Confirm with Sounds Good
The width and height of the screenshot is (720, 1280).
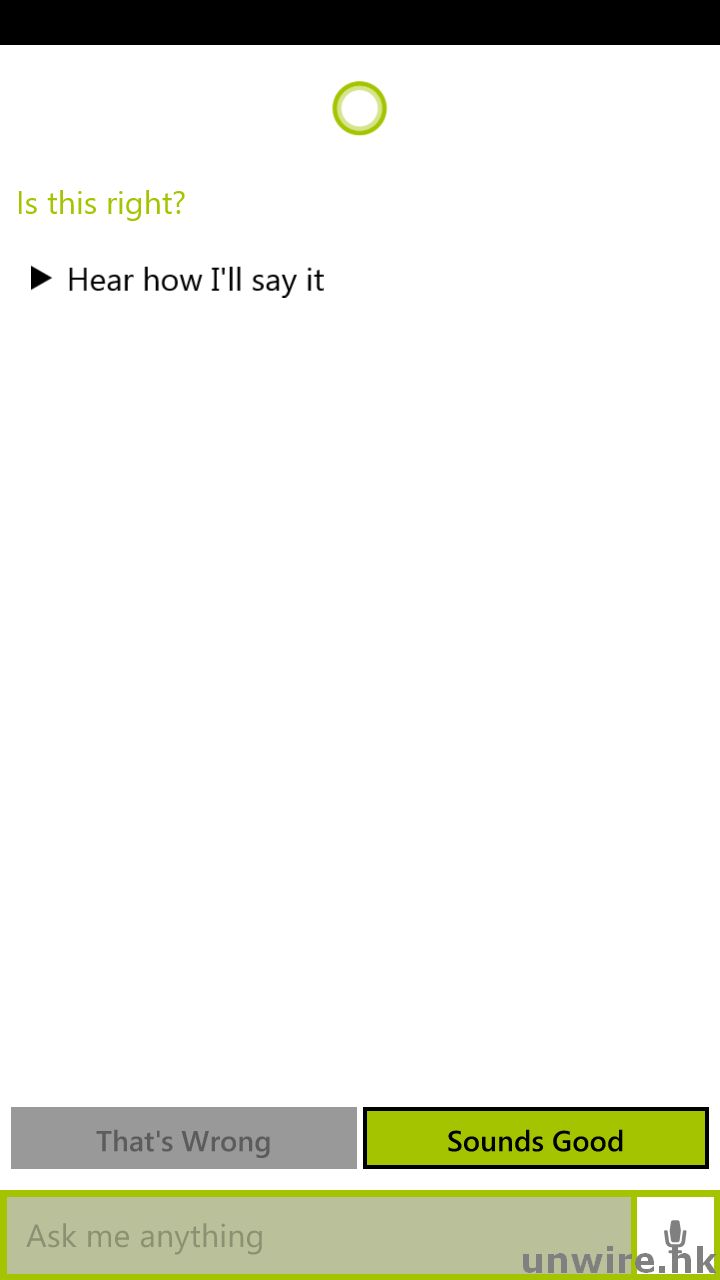pyautogui.click(x=535, y=1139)
